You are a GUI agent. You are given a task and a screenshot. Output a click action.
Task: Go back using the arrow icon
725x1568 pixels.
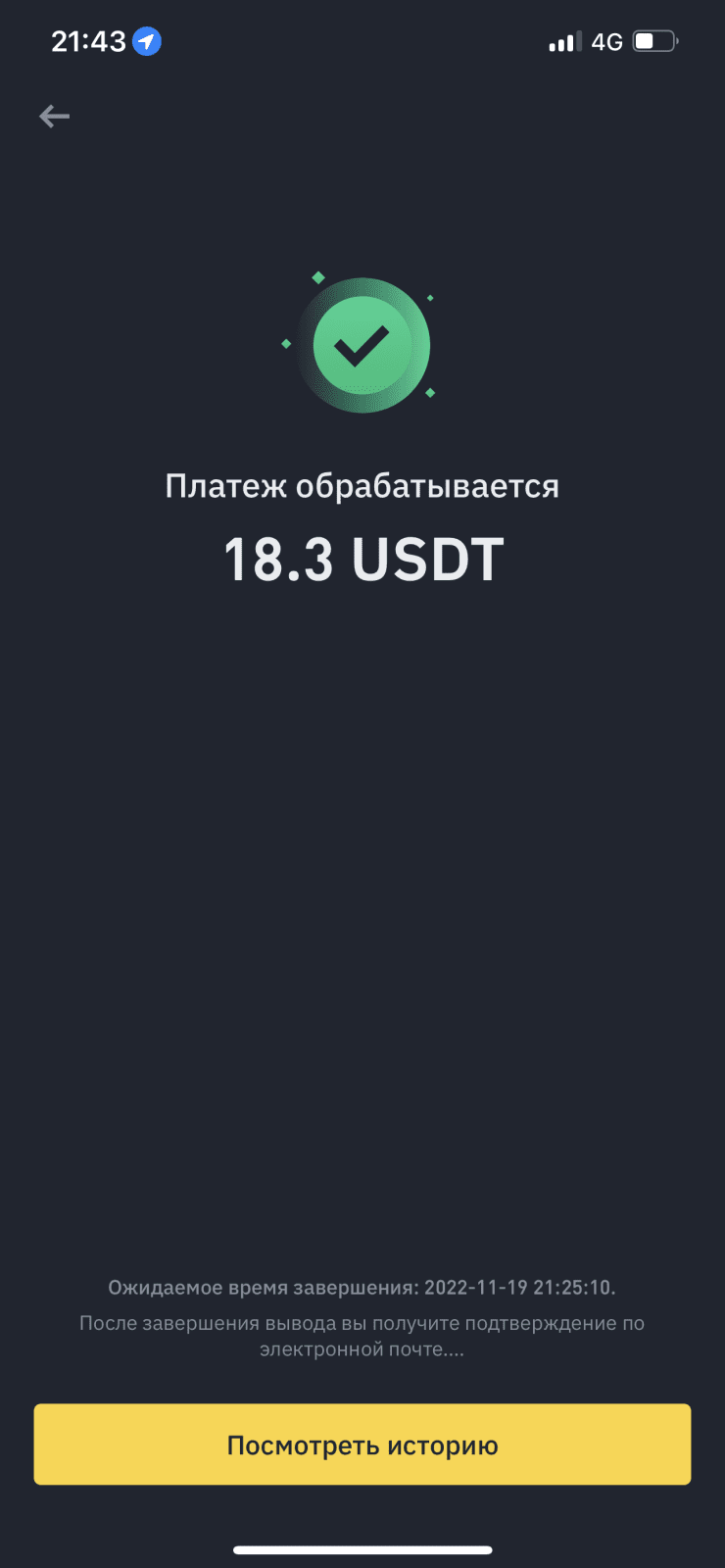tap(55, 117)
